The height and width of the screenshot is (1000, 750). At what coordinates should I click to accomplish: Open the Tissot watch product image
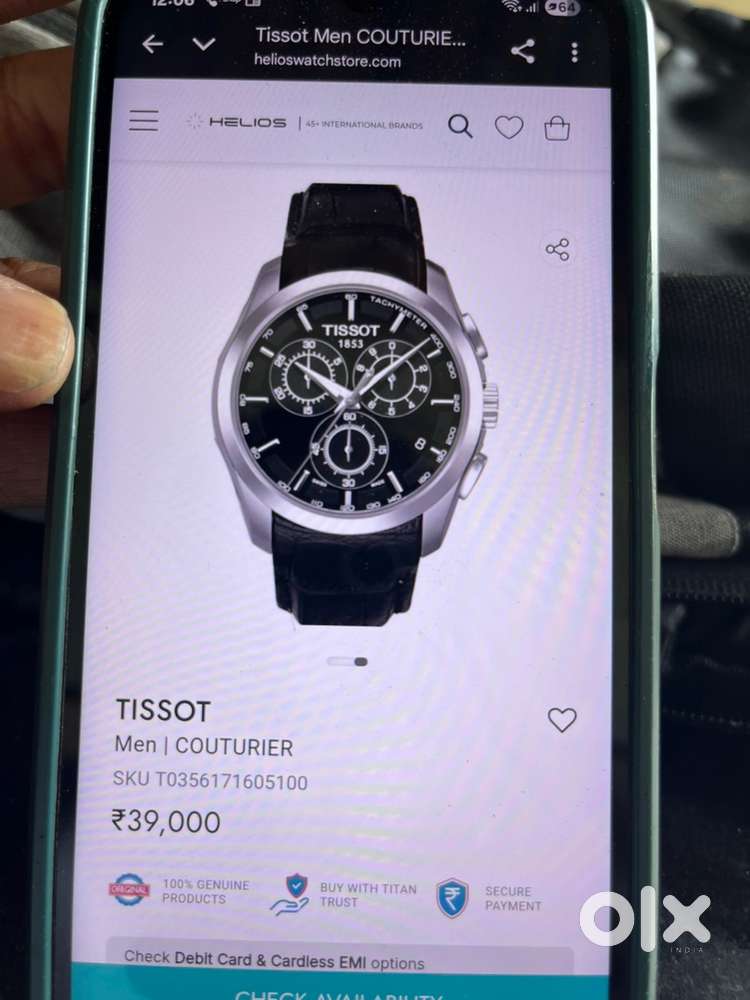coord(350,400)
